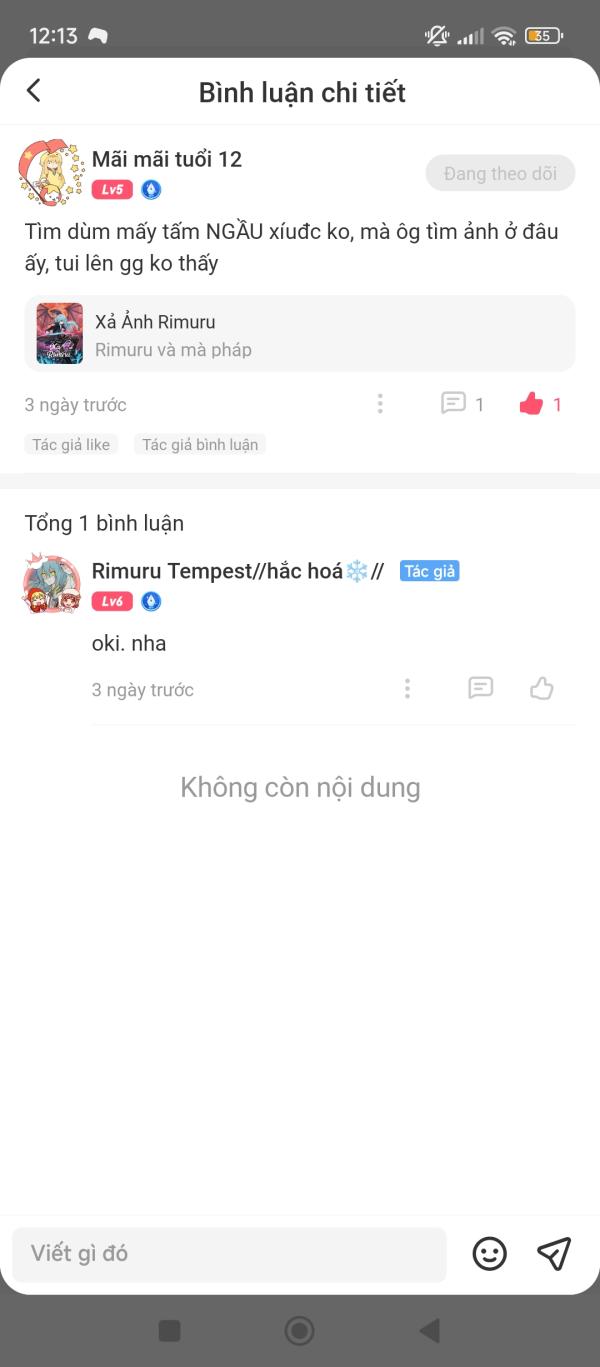The height and width of the screenshot is (1367, 600).
Task: Open Rimuru Tempest's profile avatar
Action: (x=51, y=584)
